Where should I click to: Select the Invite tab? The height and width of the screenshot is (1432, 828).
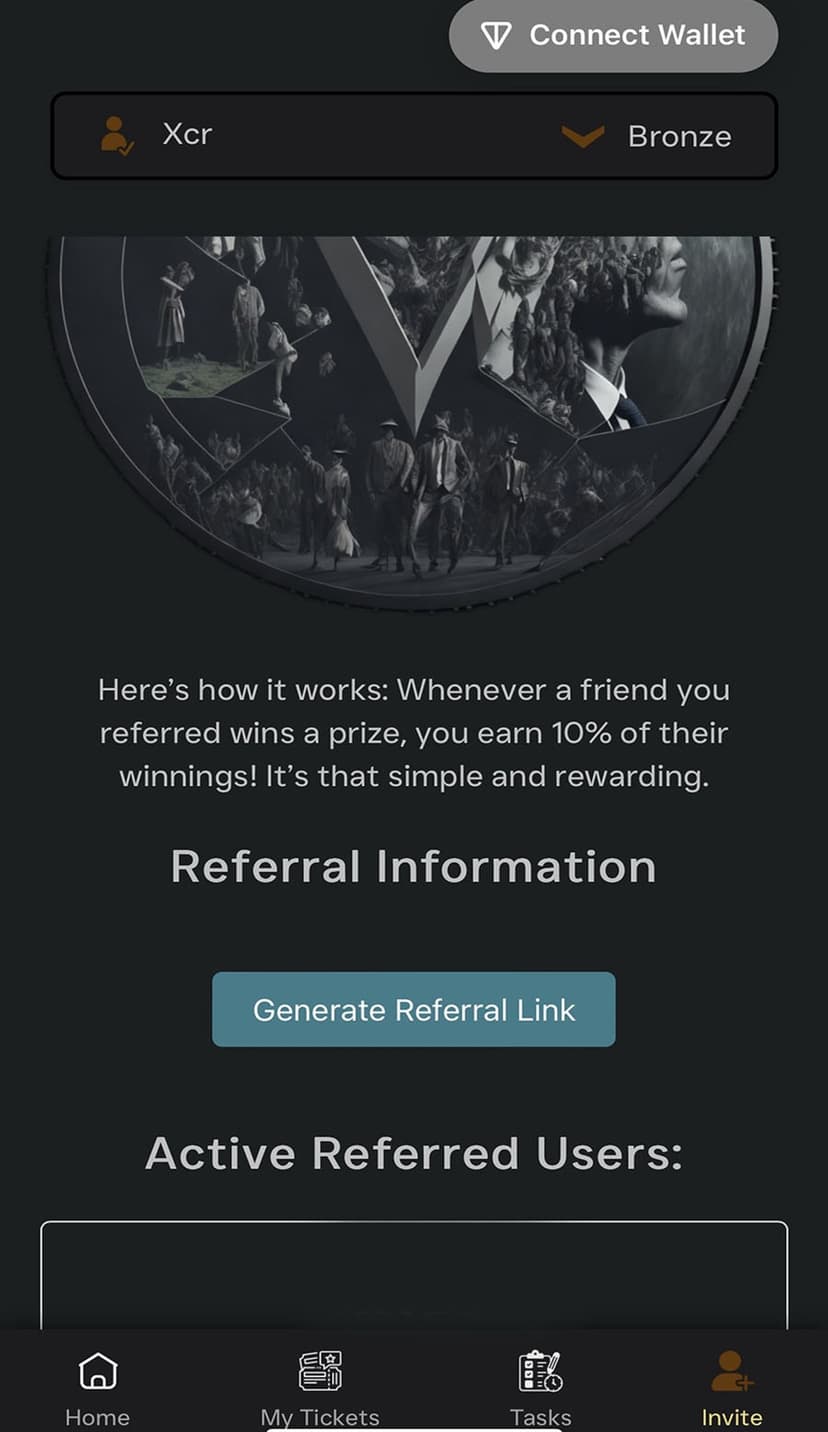[731, 1385]
